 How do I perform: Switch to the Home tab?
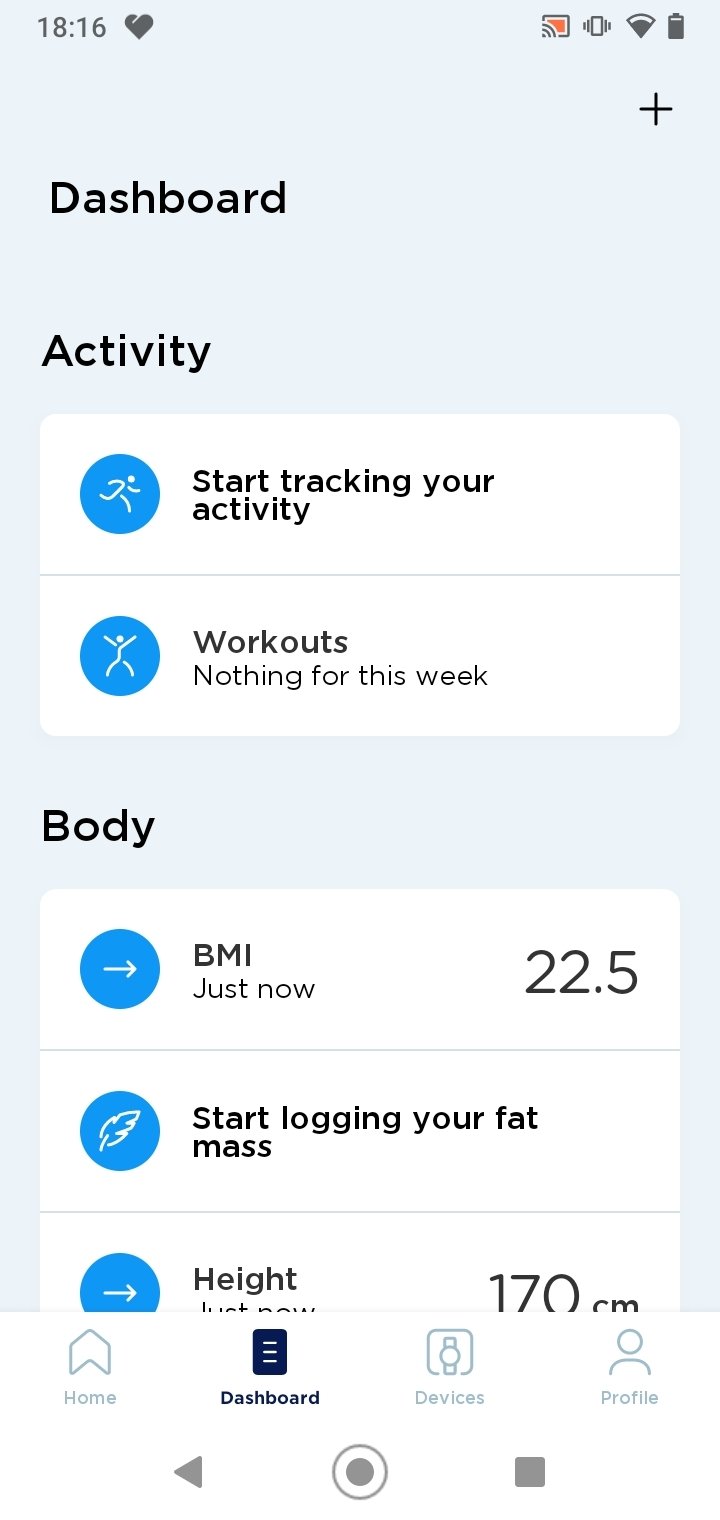(x=90, y=1367)
